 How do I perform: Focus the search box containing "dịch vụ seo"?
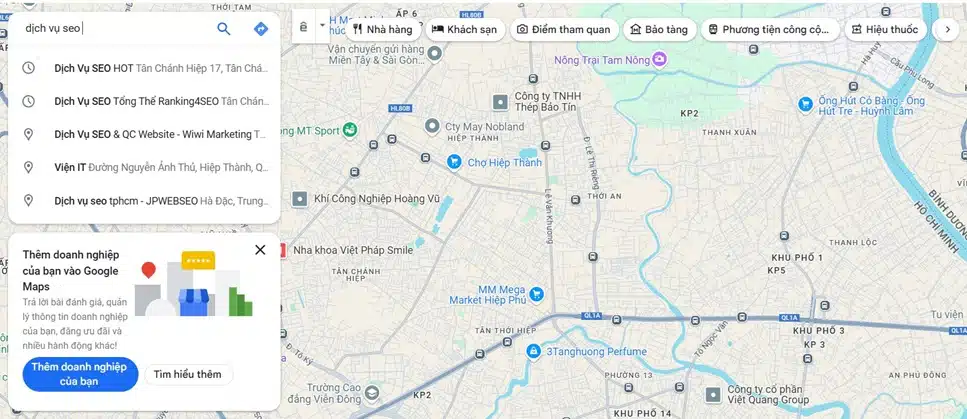tap(110, 29)
